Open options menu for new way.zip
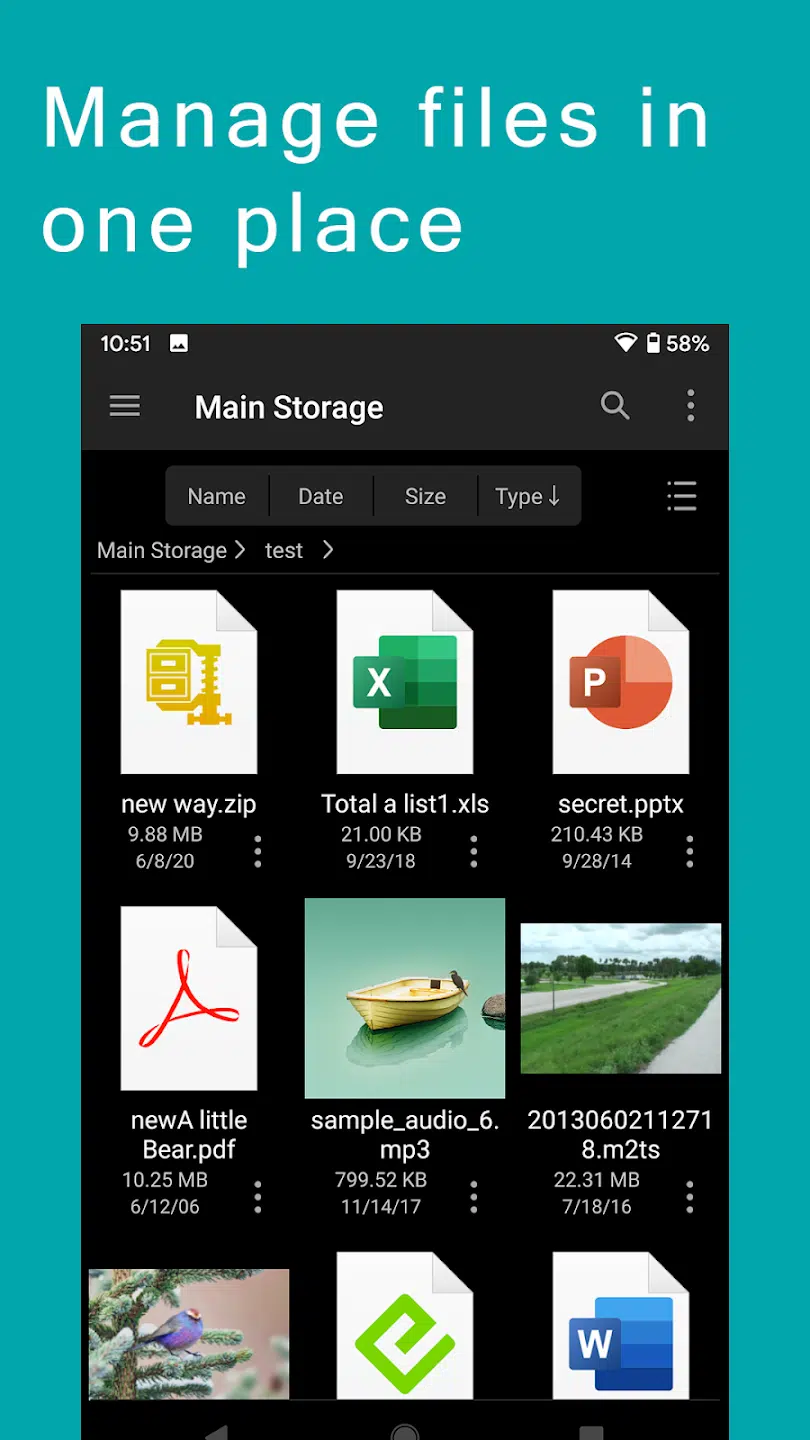The height and width of the screenshot is (1440, 810). pos(257,851)
